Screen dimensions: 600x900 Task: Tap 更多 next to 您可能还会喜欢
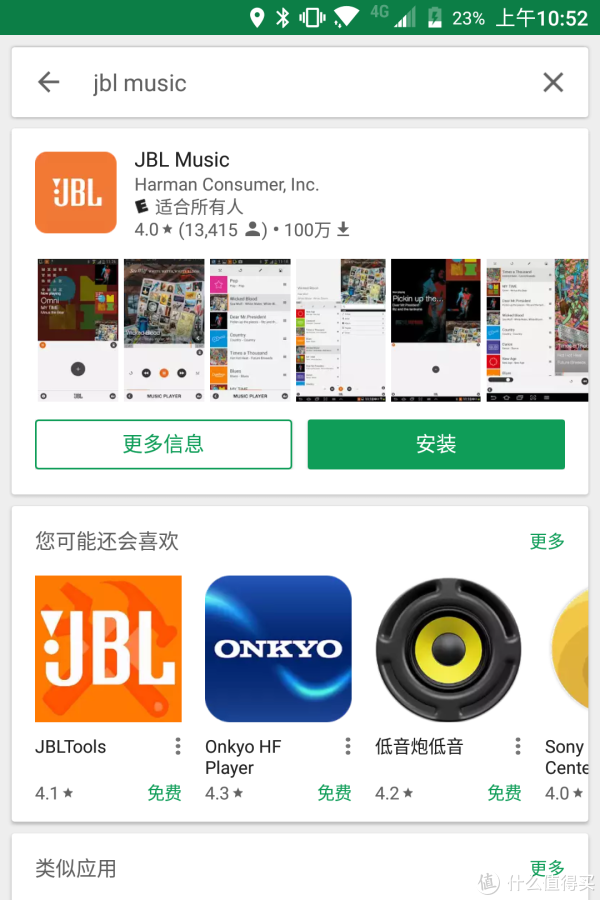547,541
